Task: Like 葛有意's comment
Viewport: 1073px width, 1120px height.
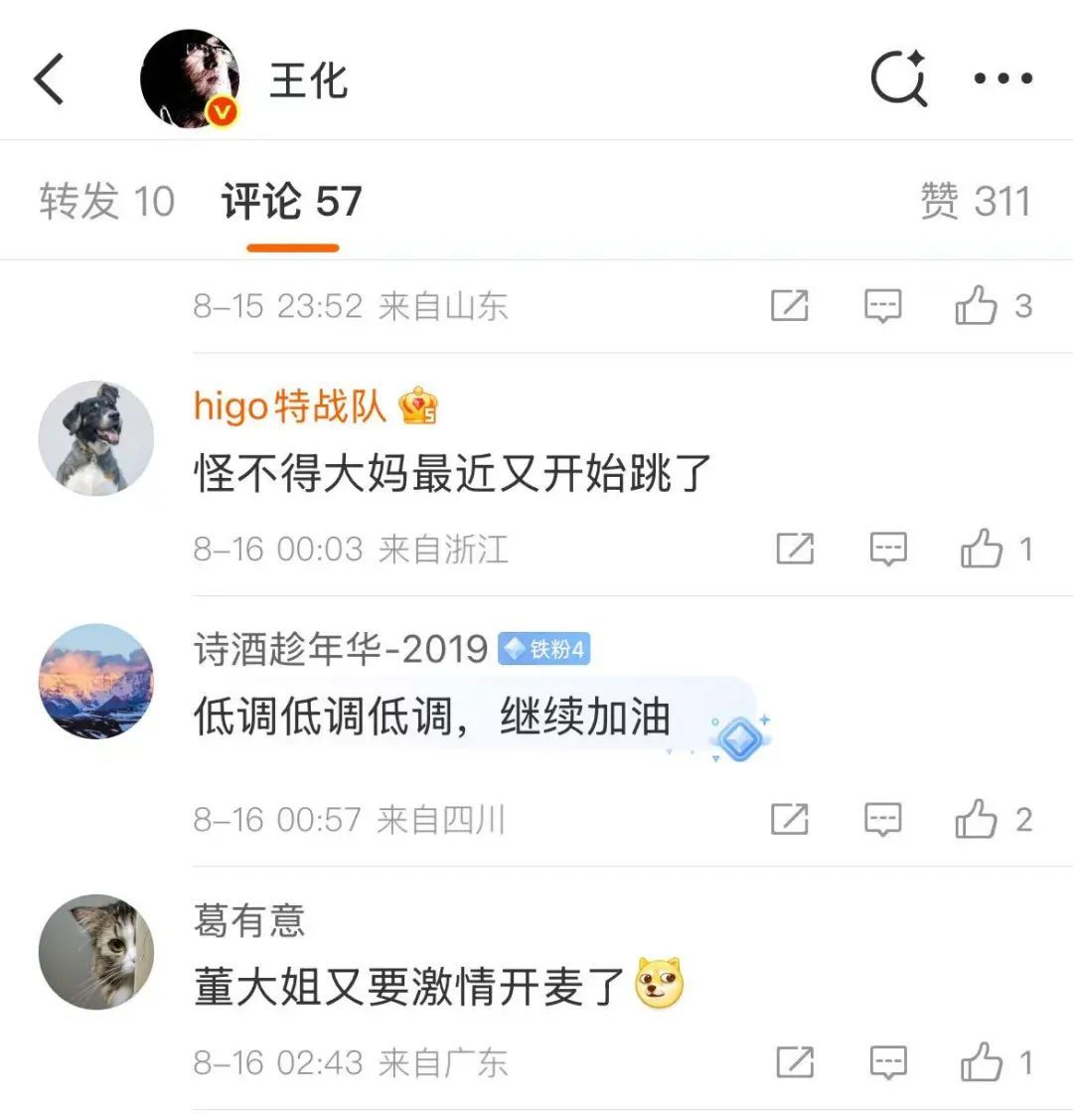Action: [x=982, y=1062]
